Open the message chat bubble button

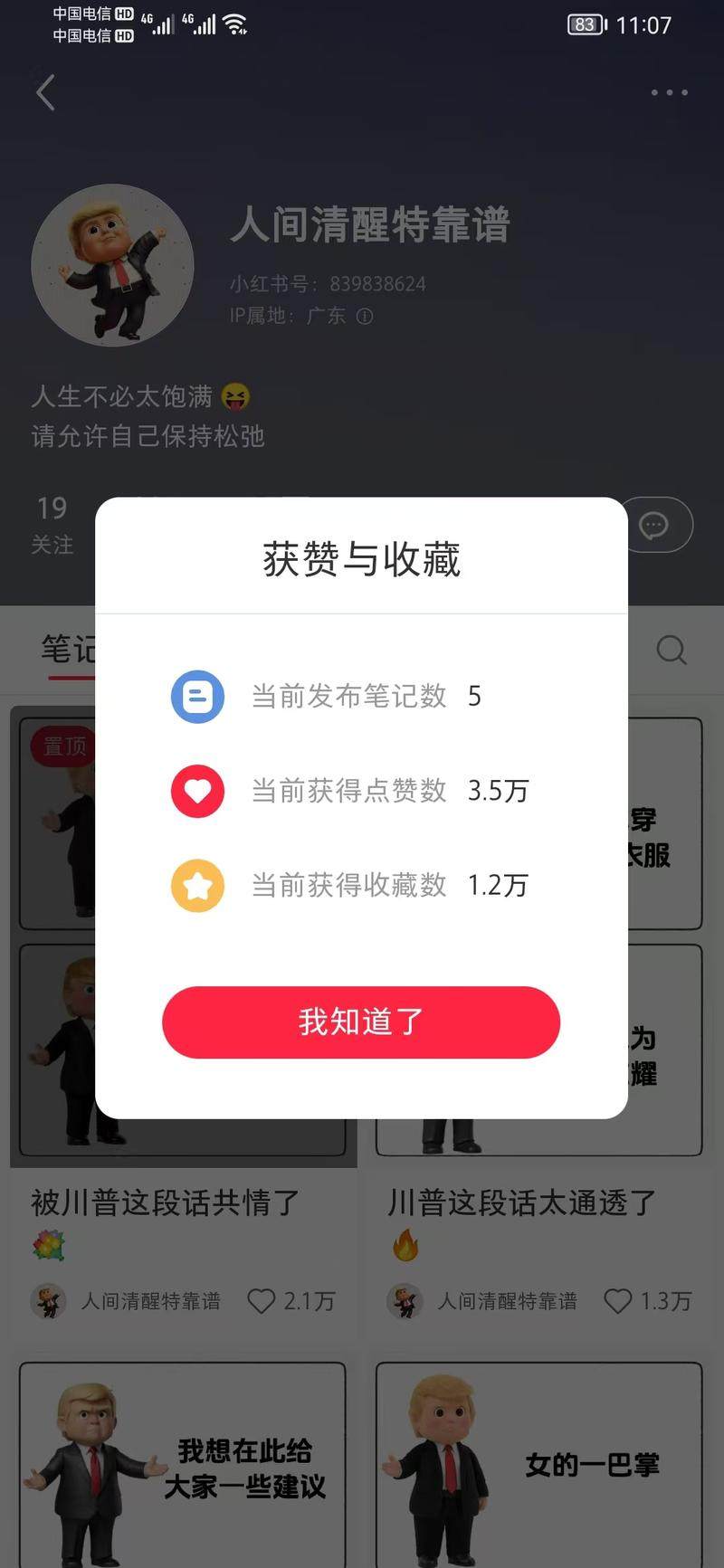click(x=653, y=525)
